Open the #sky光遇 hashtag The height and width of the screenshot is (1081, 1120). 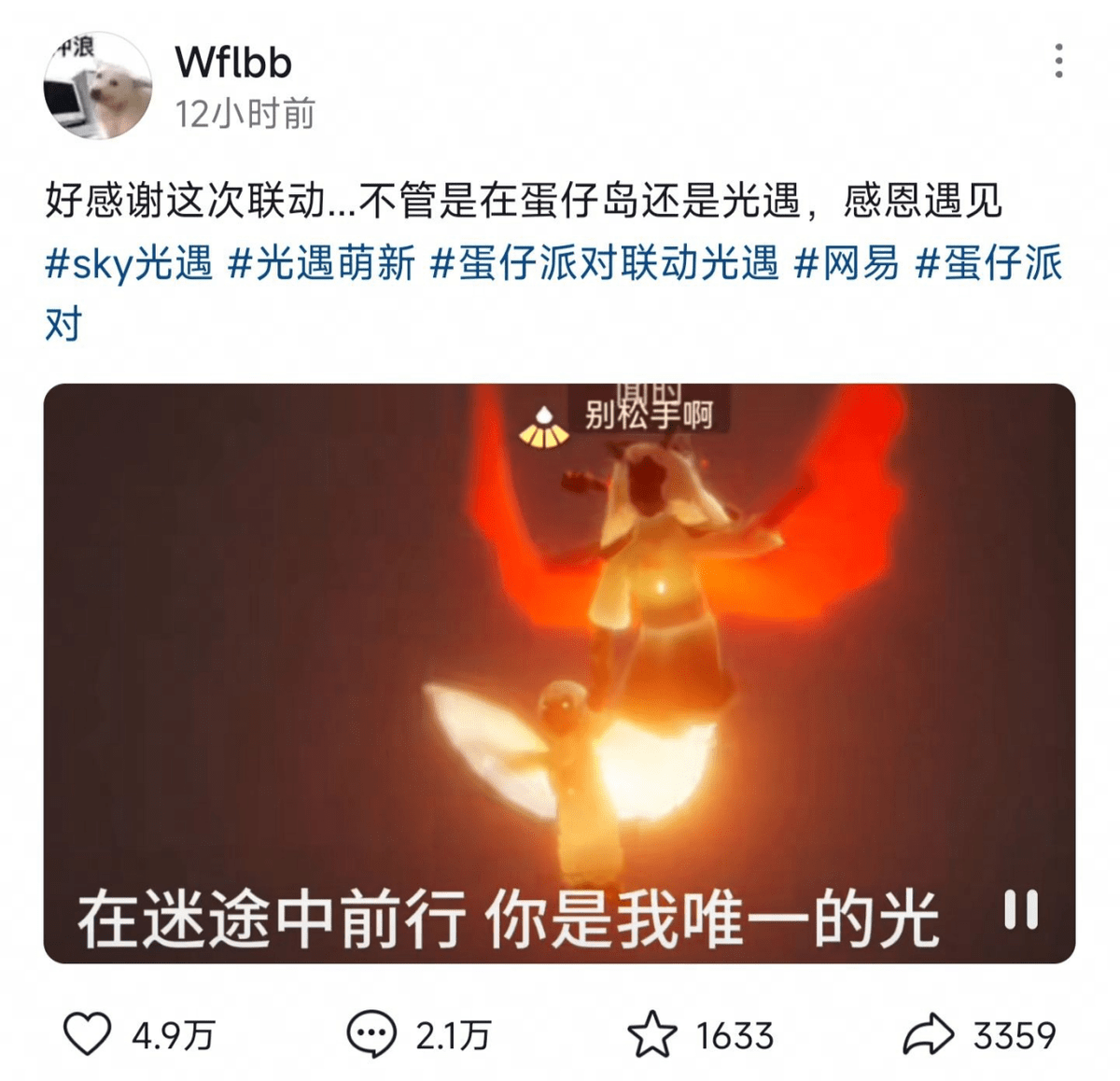click(x=129, y=264)
